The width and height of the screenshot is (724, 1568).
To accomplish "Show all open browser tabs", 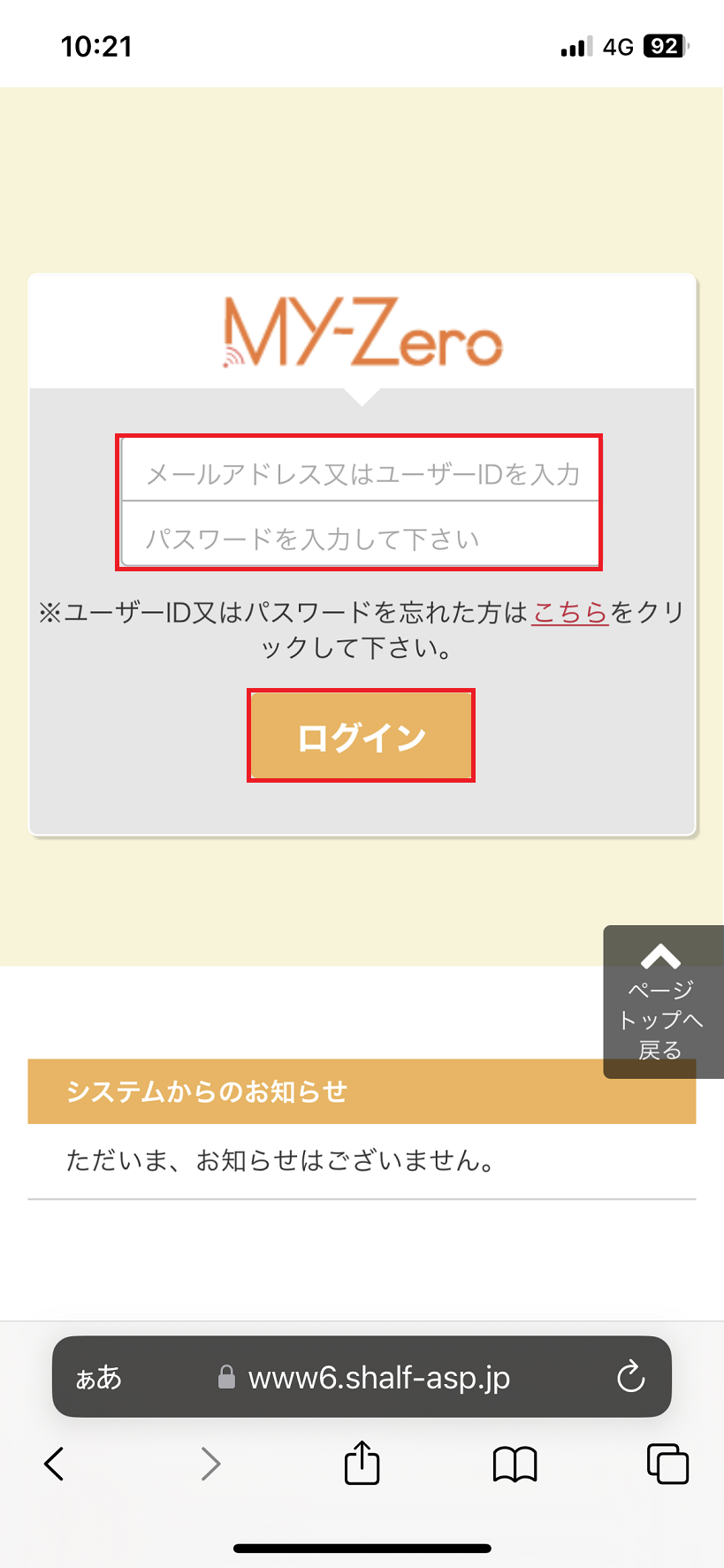I will [x=667, y=1464].
